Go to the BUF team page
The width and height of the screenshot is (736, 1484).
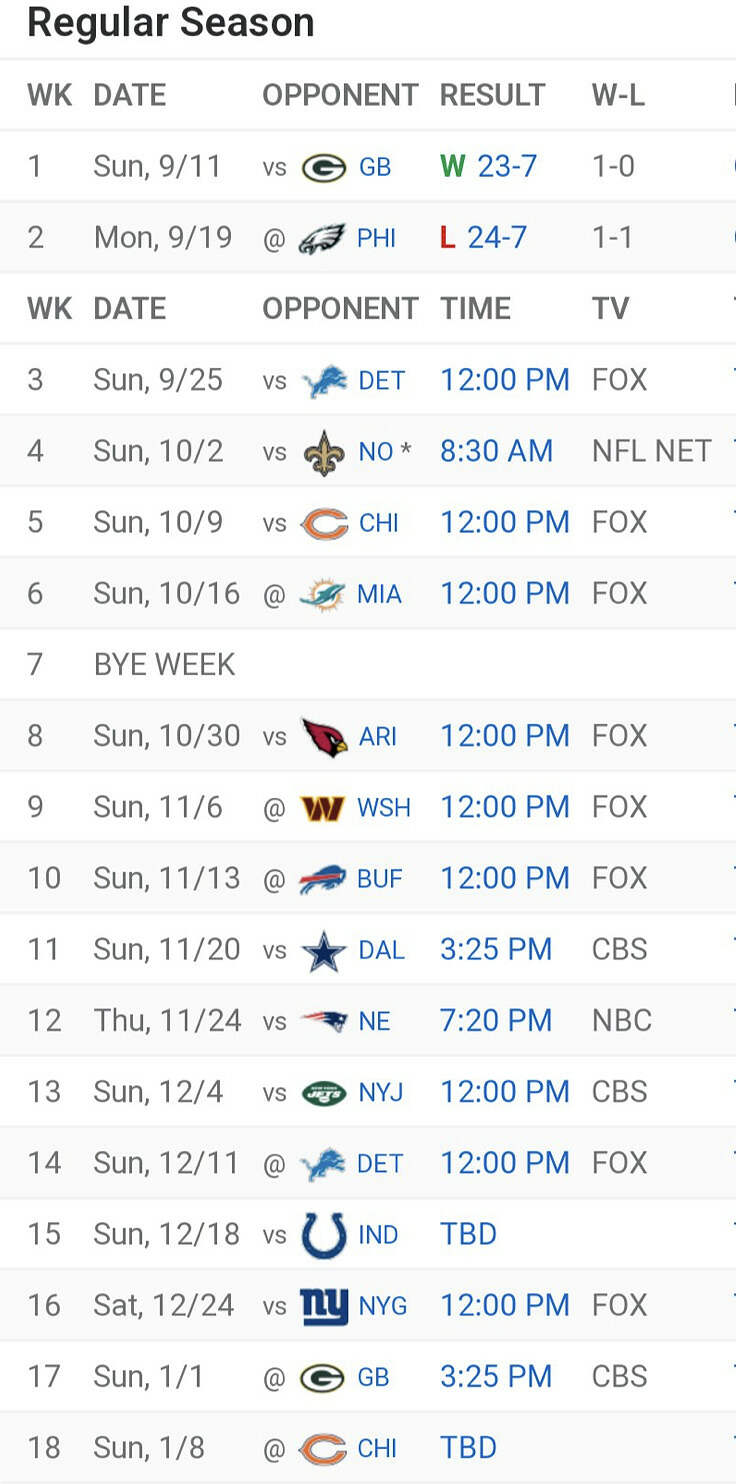380,879
